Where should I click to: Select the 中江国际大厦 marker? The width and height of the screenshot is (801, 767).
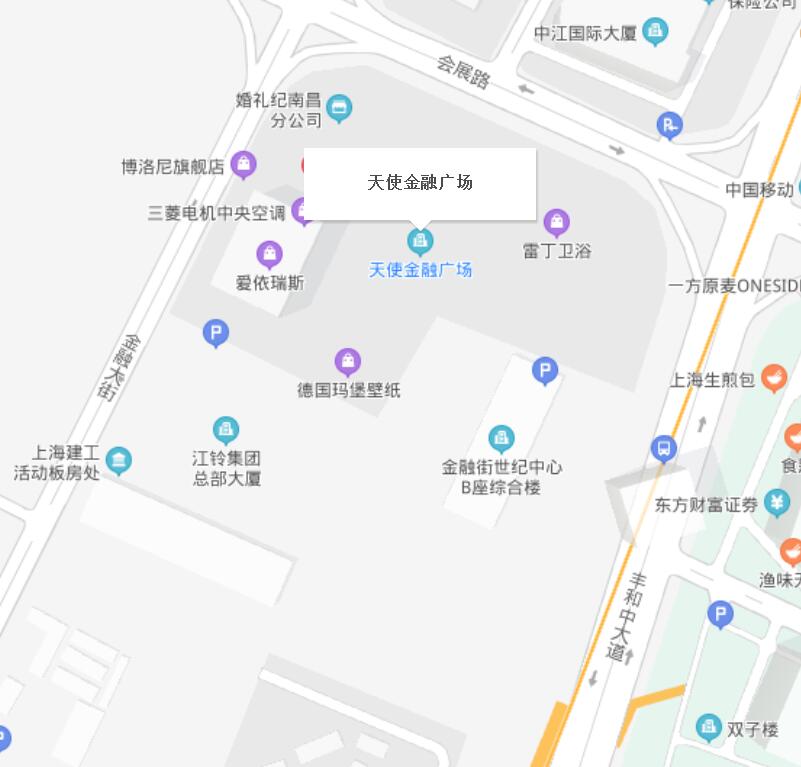(655, 32)
